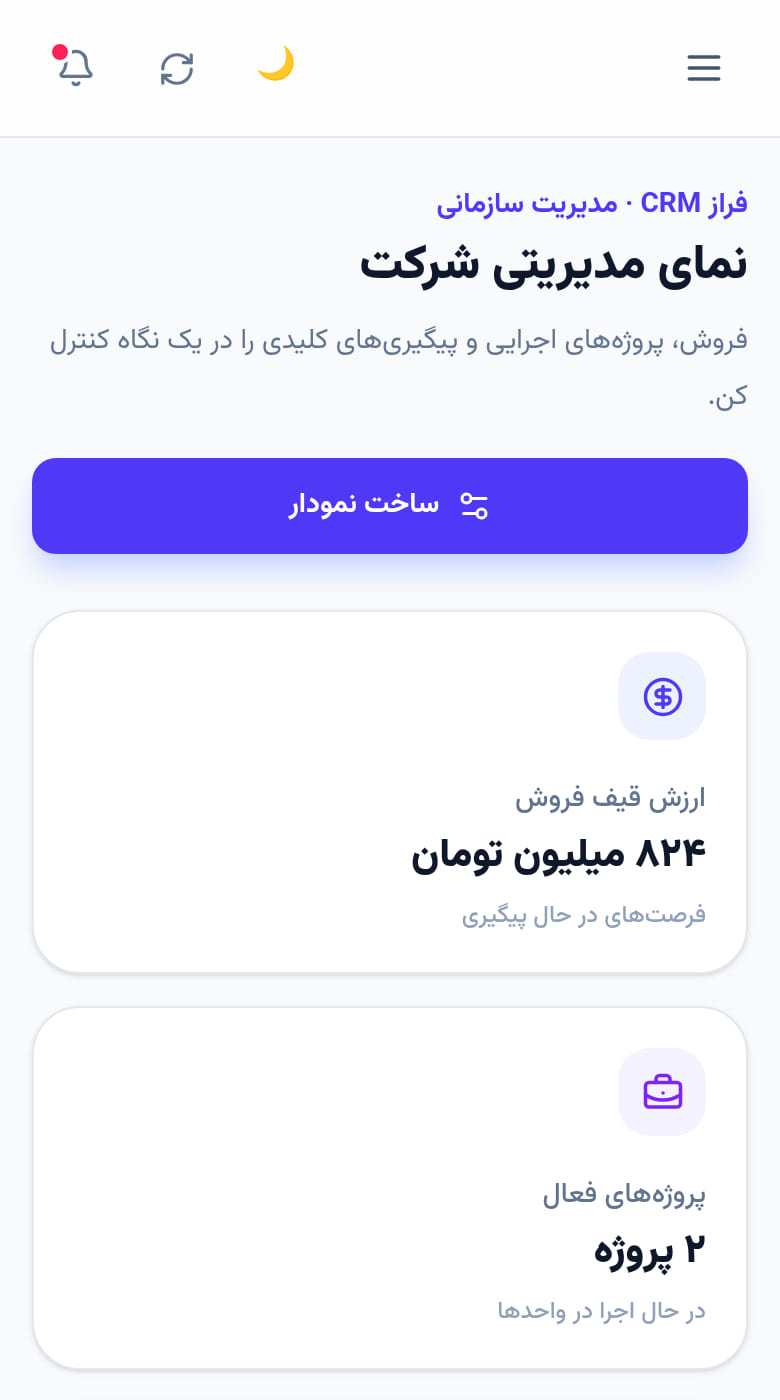This screenshot has height=1400, width=780.
Task: Tap the refresh icon
Action: coord(177,68)
